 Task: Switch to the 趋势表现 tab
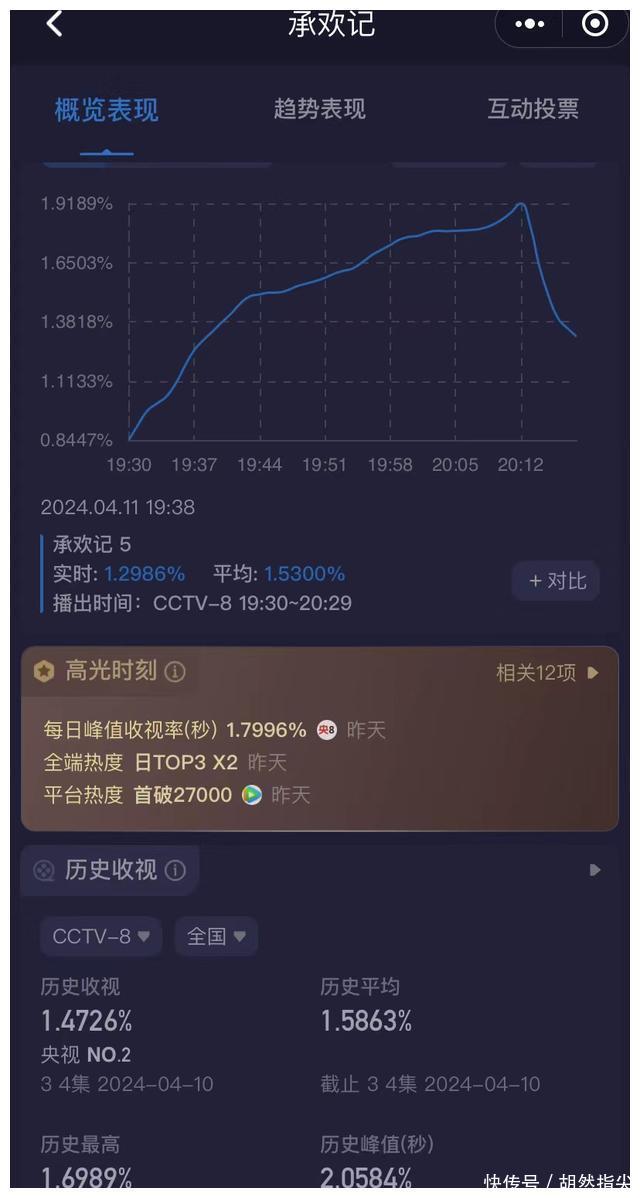coord(320,109)
